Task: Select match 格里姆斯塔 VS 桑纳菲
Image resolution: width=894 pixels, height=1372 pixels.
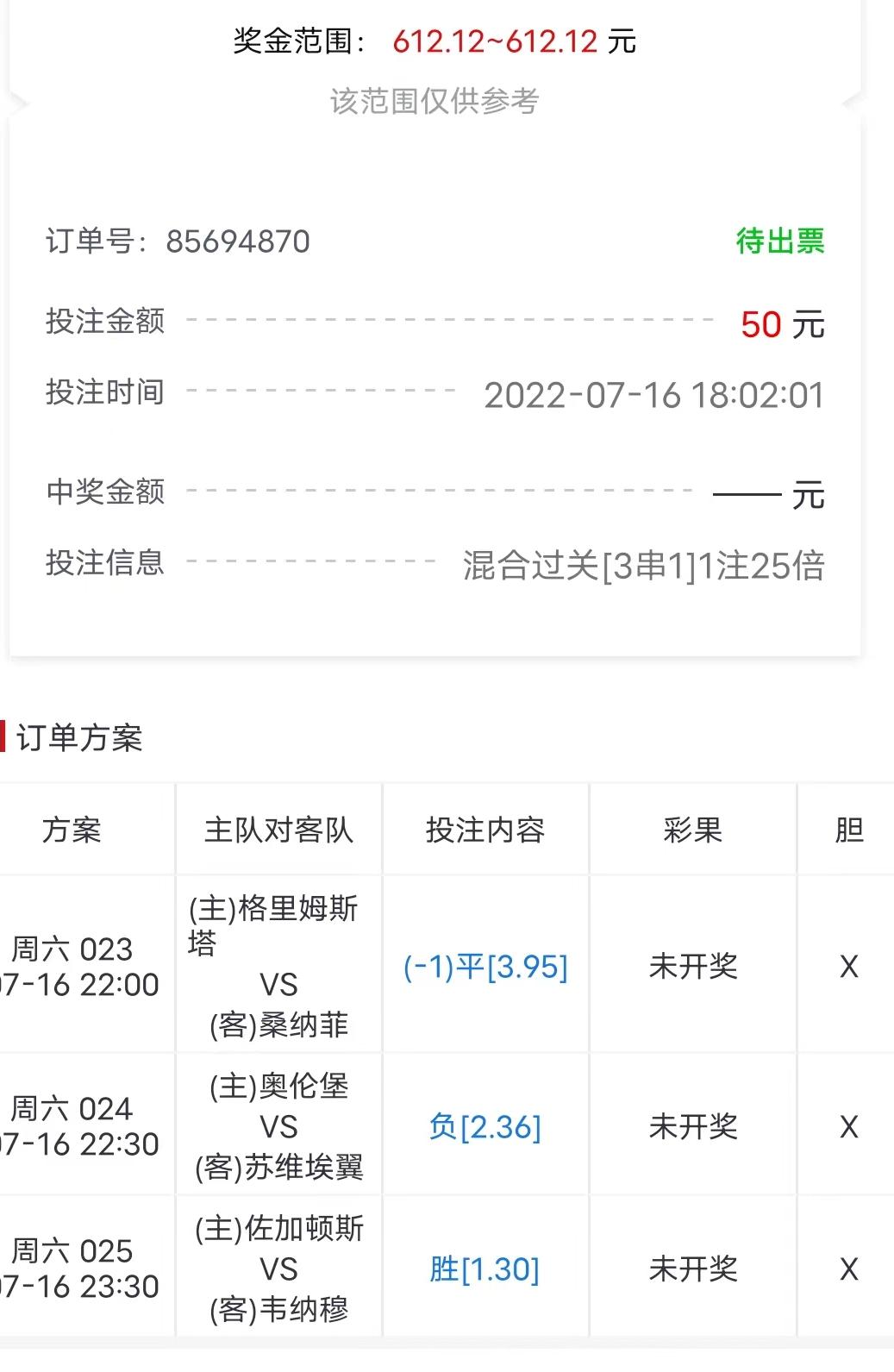Action: [x=278, y=968]
